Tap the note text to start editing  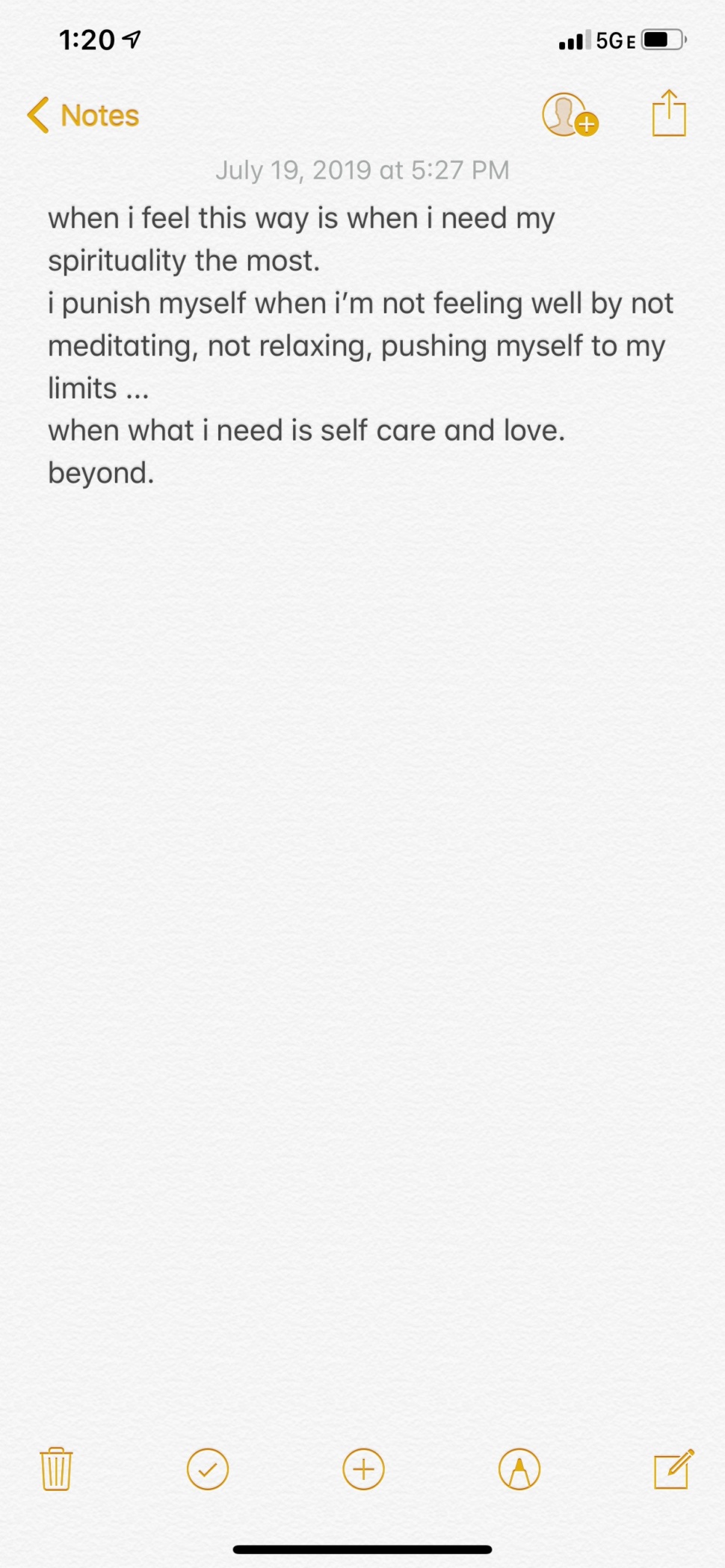tap(361, 345)
